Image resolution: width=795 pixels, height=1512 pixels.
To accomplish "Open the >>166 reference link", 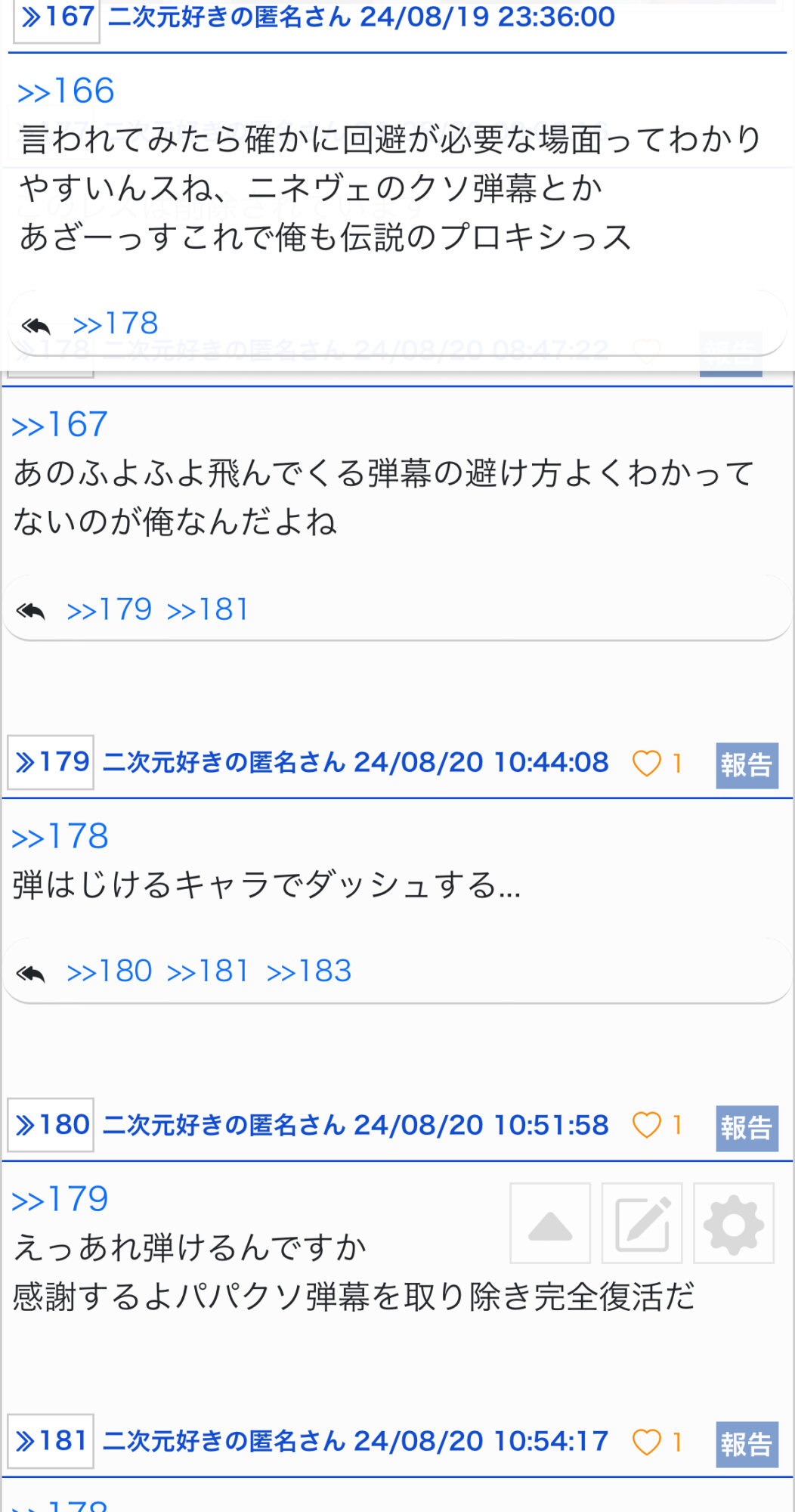I will click(x=66, y=91).
